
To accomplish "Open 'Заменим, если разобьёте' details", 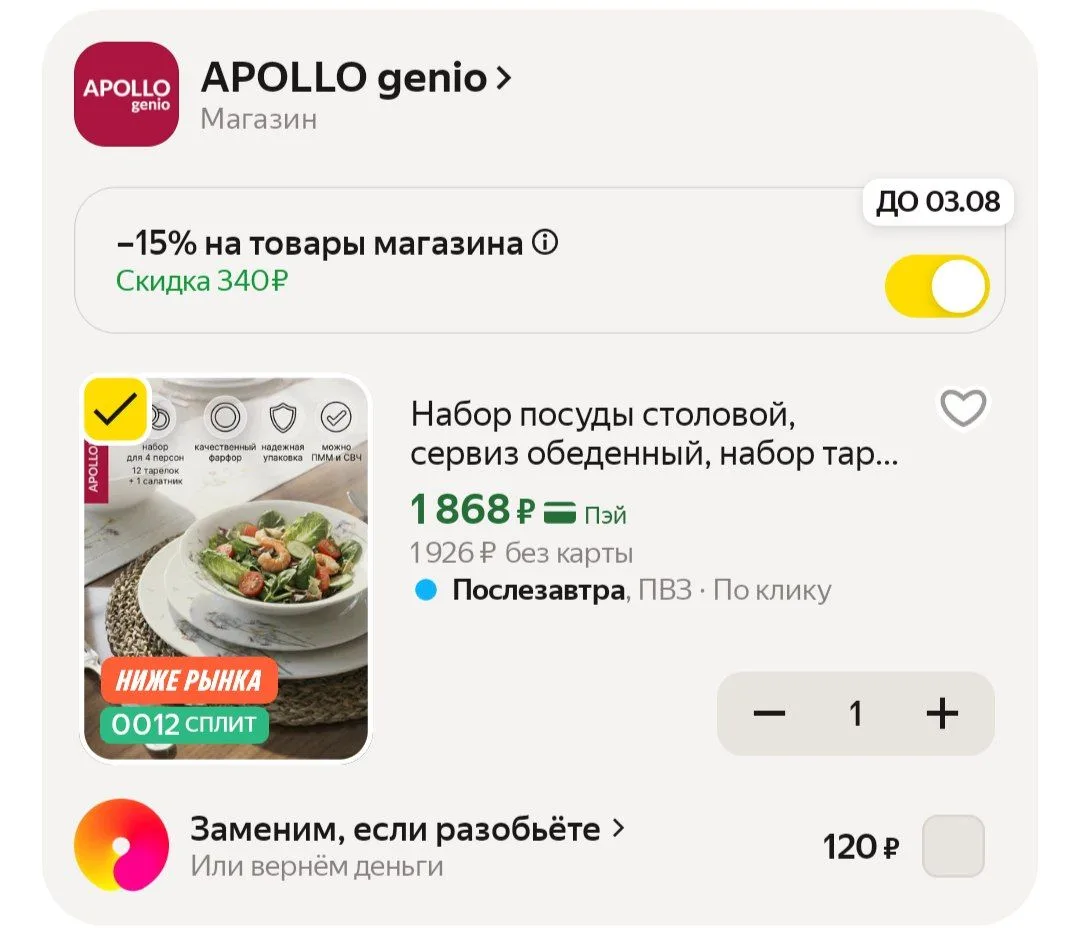I will (x=407, y=829).
